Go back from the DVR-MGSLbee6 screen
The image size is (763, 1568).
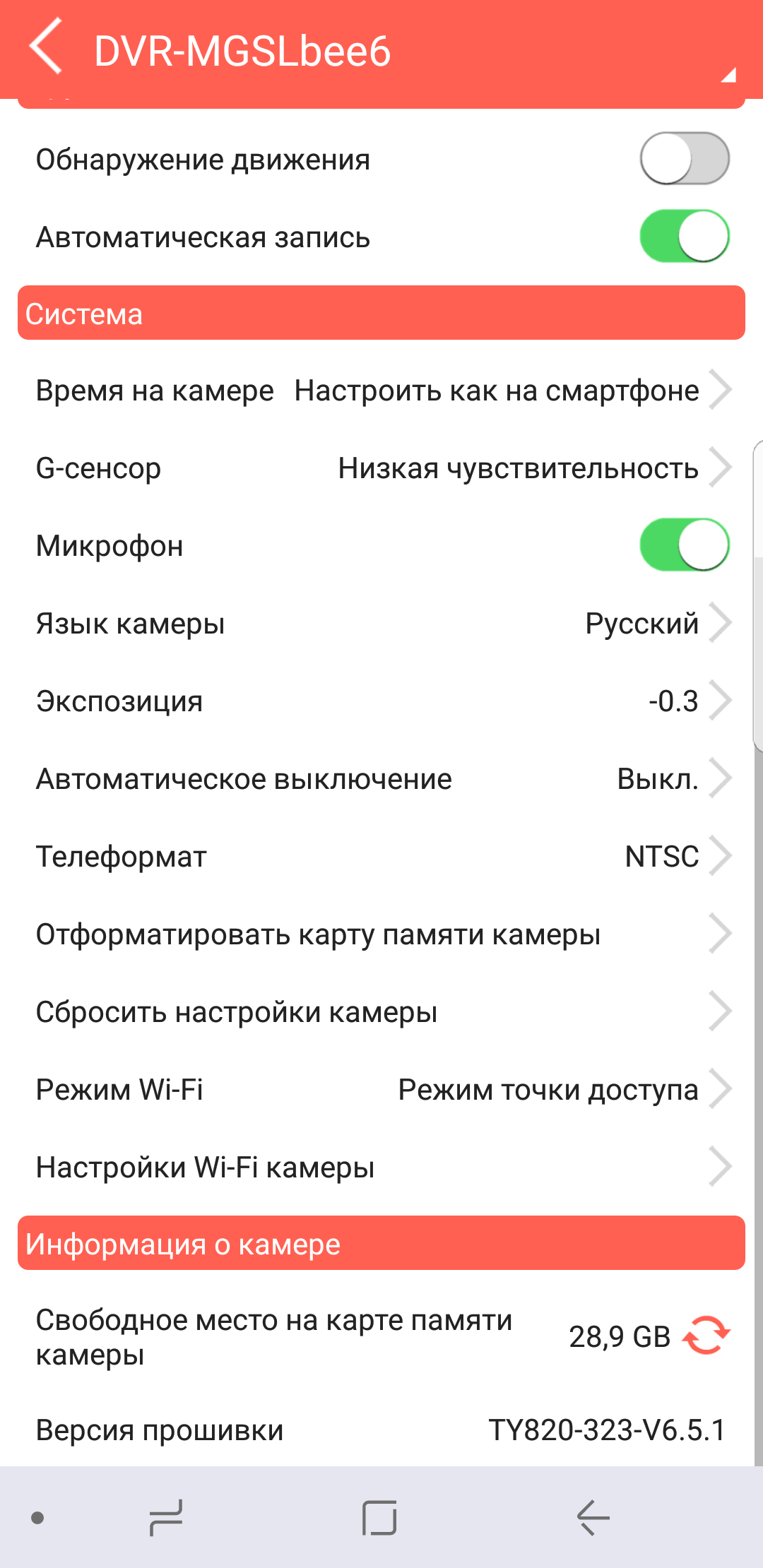click(x=47, y=47)
